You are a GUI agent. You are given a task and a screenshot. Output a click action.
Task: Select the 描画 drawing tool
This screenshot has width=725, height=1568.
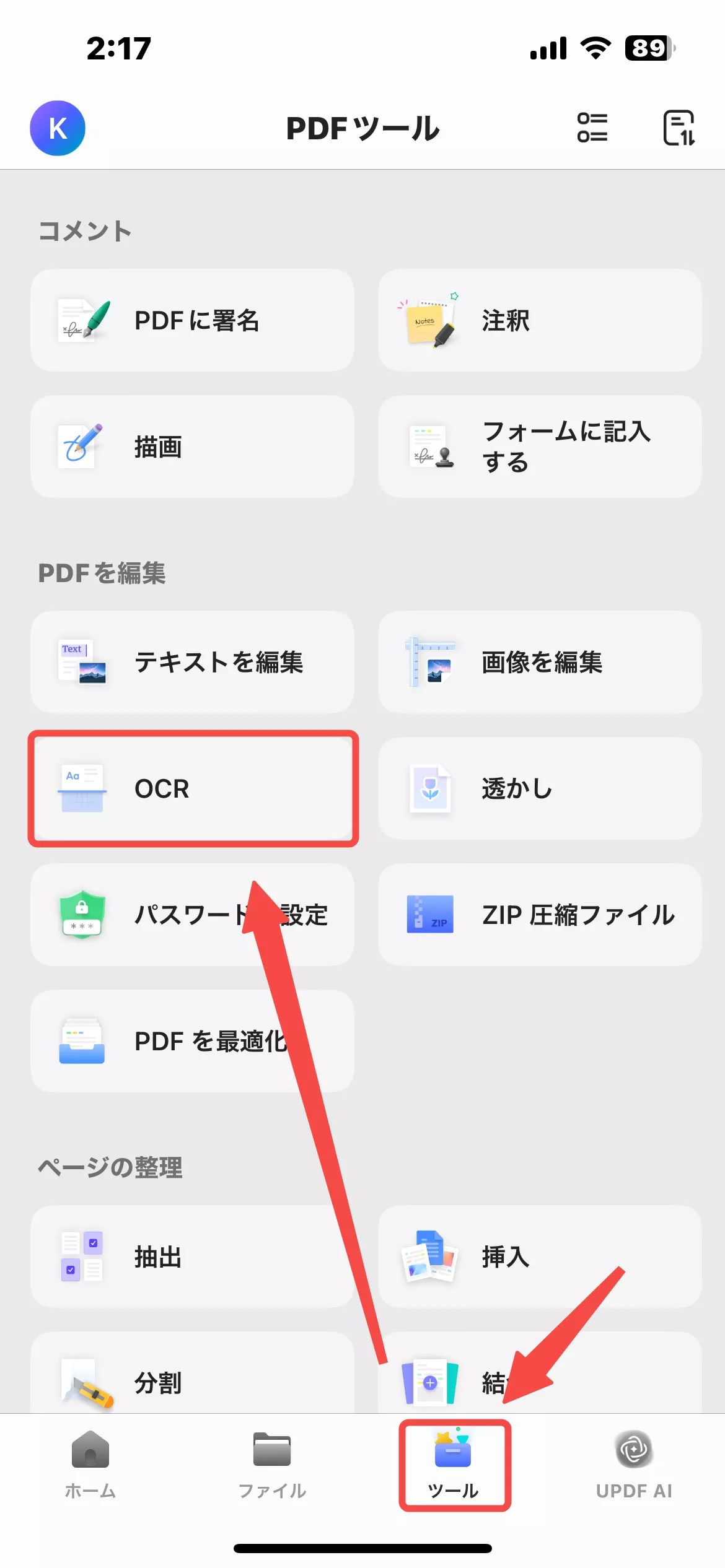coord(192,447)
